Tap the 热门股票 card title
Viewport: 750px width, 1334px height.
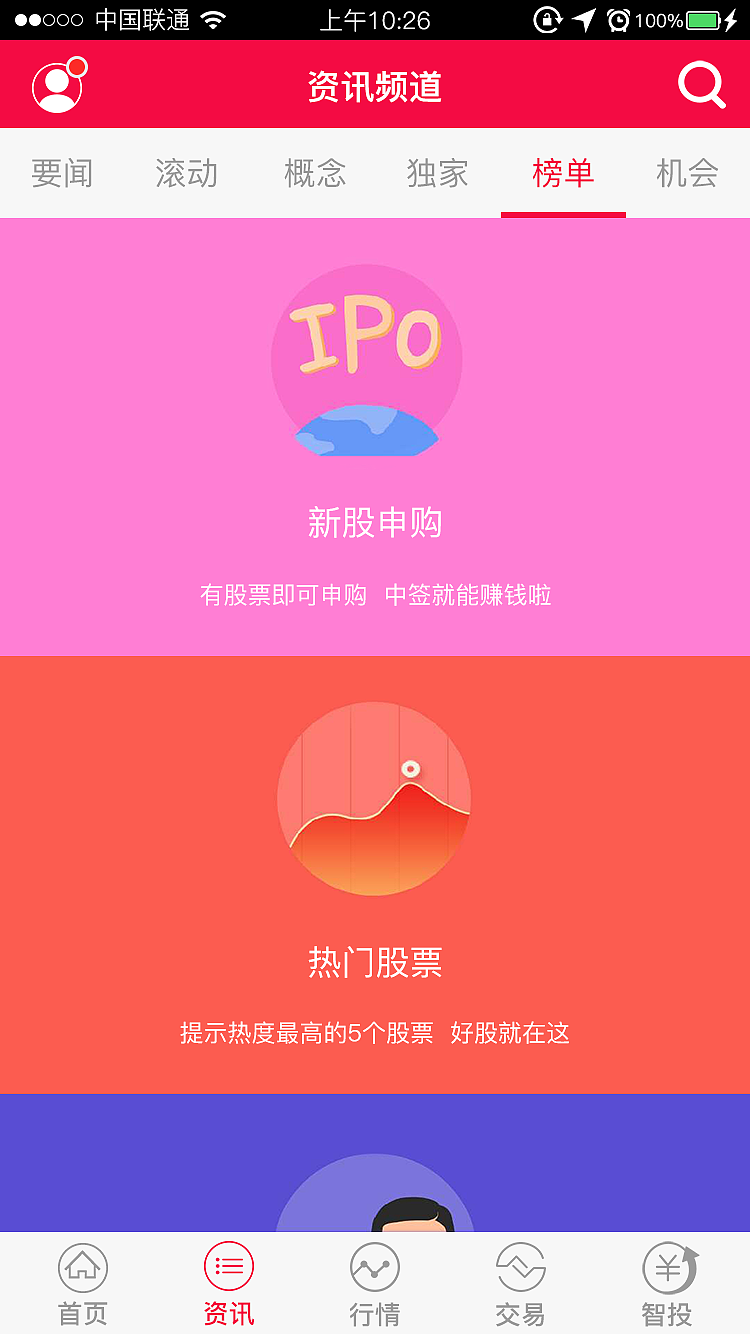[x=374, y=962]
